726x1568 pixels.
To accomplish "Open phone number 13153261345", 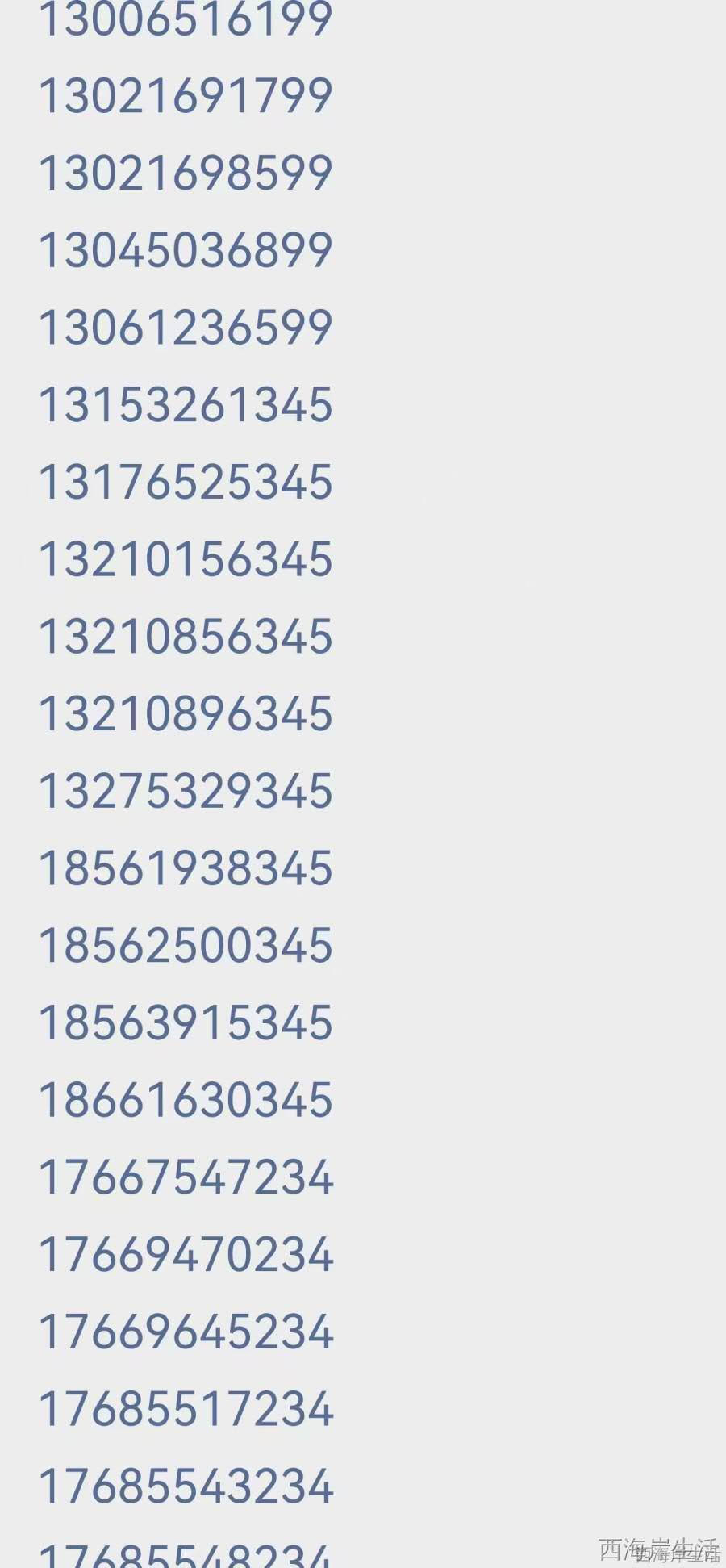I will [x=186, y=405].
